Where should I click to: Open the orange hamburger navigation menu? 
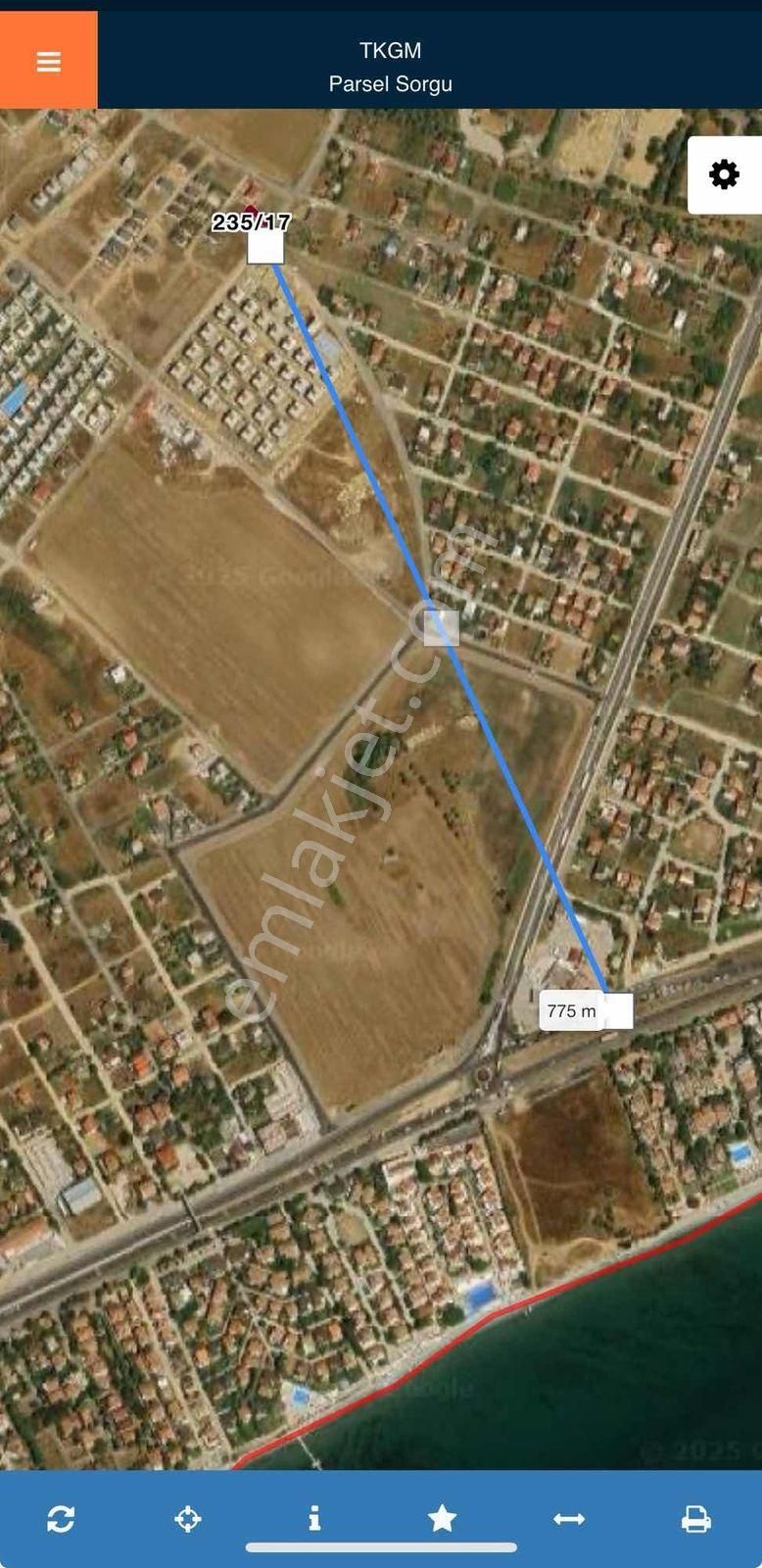click(48, 61)
